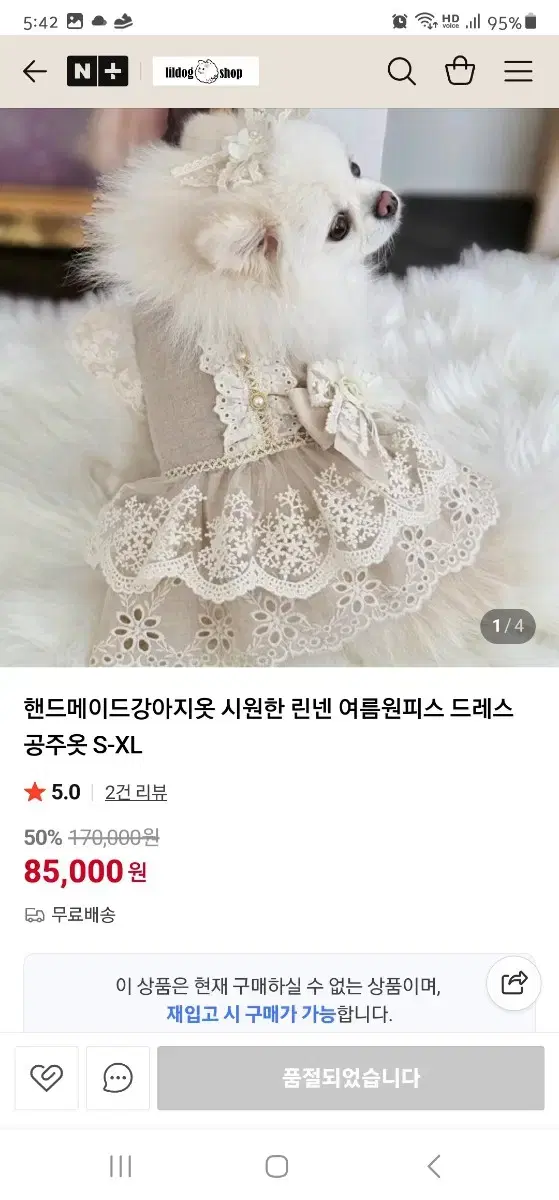The height and width of the screenshot is (1200, 559).
Task: Open recent apps in the system nav bar
Action: [120, 1166]
